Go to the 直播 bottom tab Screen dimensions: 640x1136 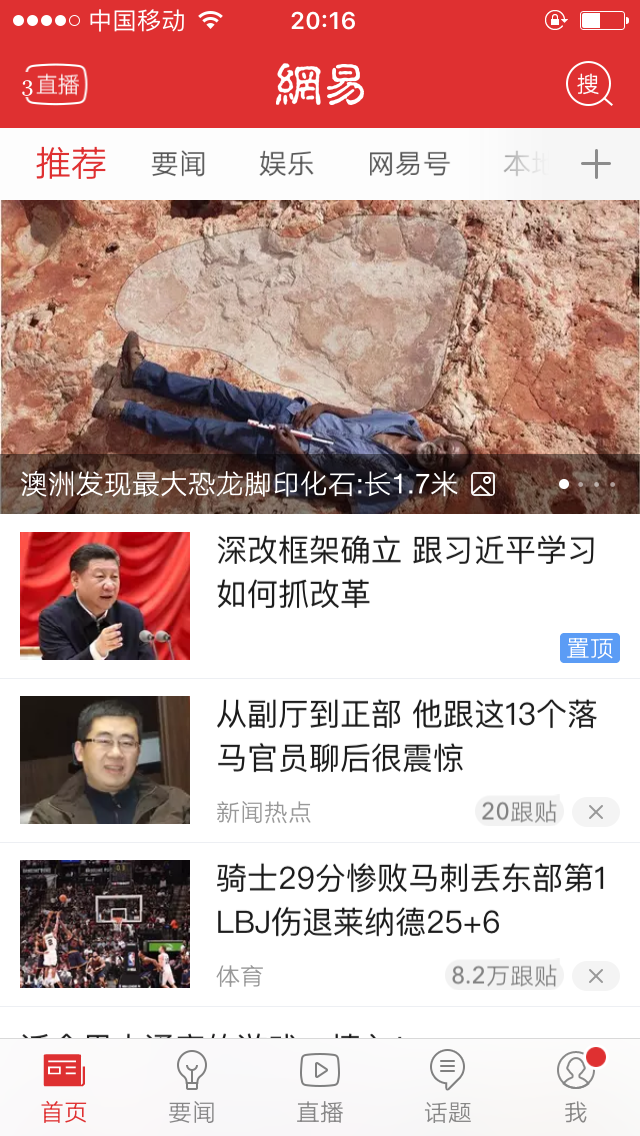pos(320,1088)
